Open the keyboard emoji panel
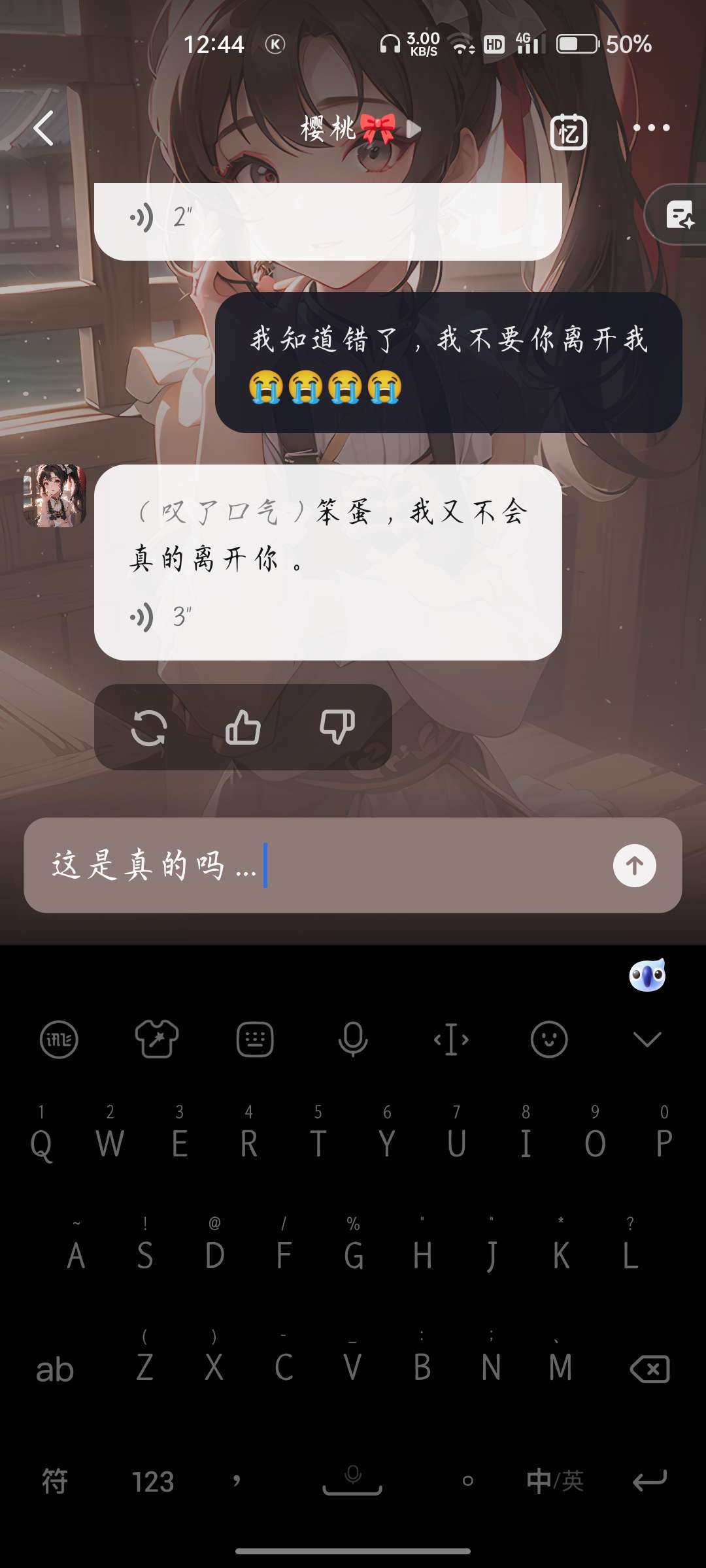The width and height of the screenshot is (706, 1568). [549, 1039]
